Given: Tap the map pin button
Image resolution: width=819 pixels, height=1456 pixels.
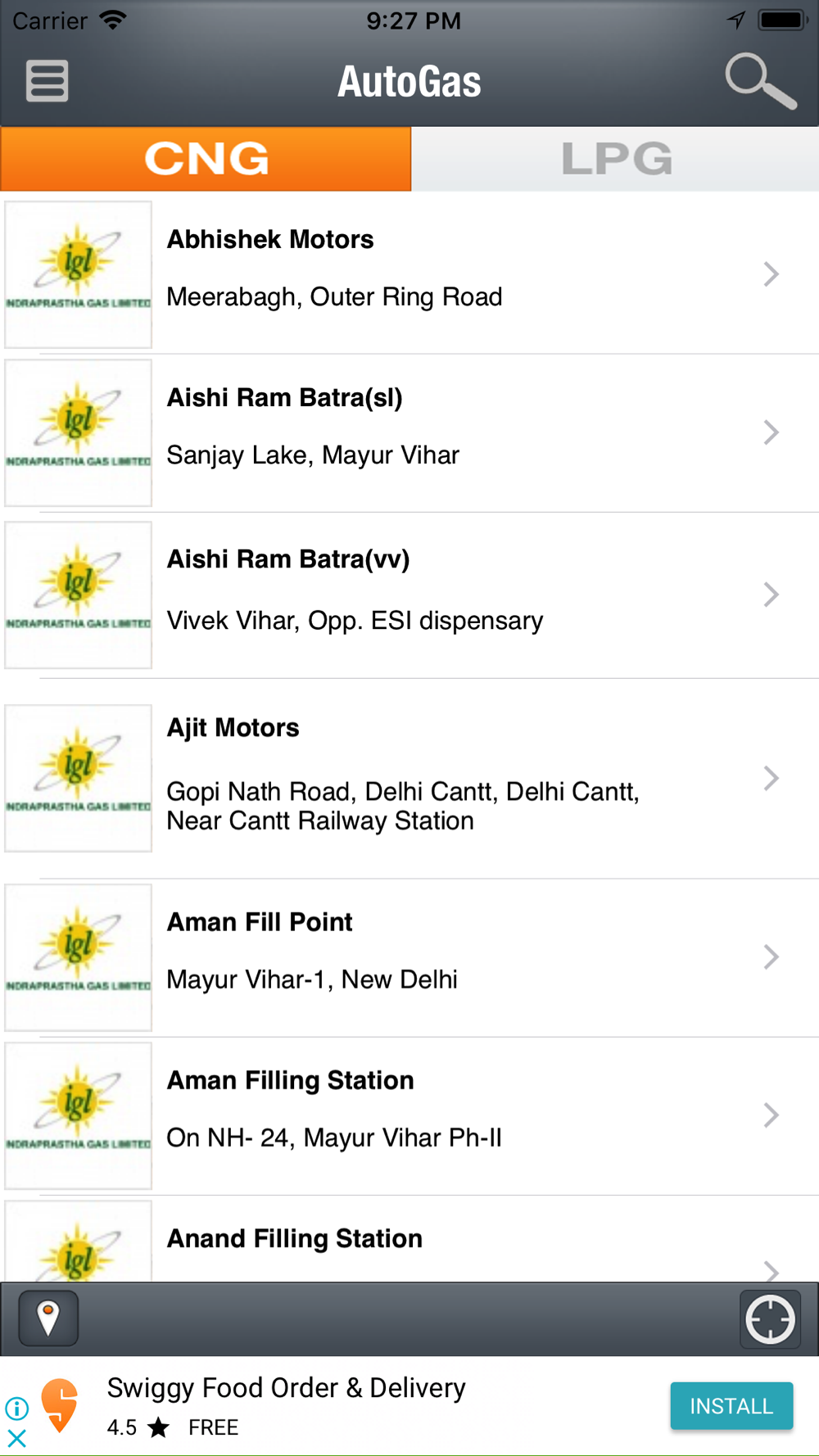Looking at the screenshot, I should [48, 1318].
